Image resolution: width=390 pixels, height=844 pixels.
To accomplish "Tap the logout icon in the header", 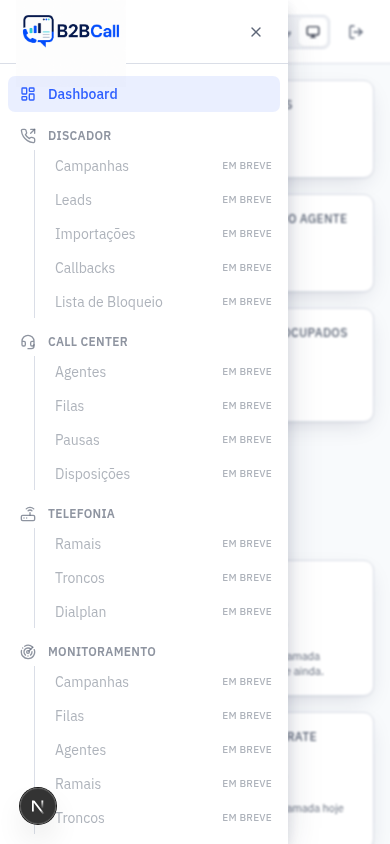I will click(x=356, y=32).
